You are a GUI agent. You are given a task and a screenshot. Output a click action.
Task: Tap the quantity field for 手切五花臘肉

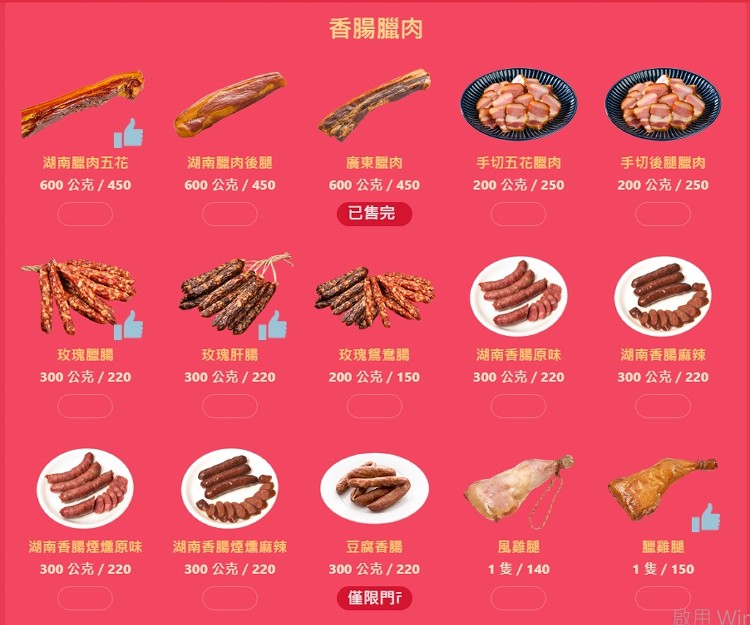coord(518,213)
